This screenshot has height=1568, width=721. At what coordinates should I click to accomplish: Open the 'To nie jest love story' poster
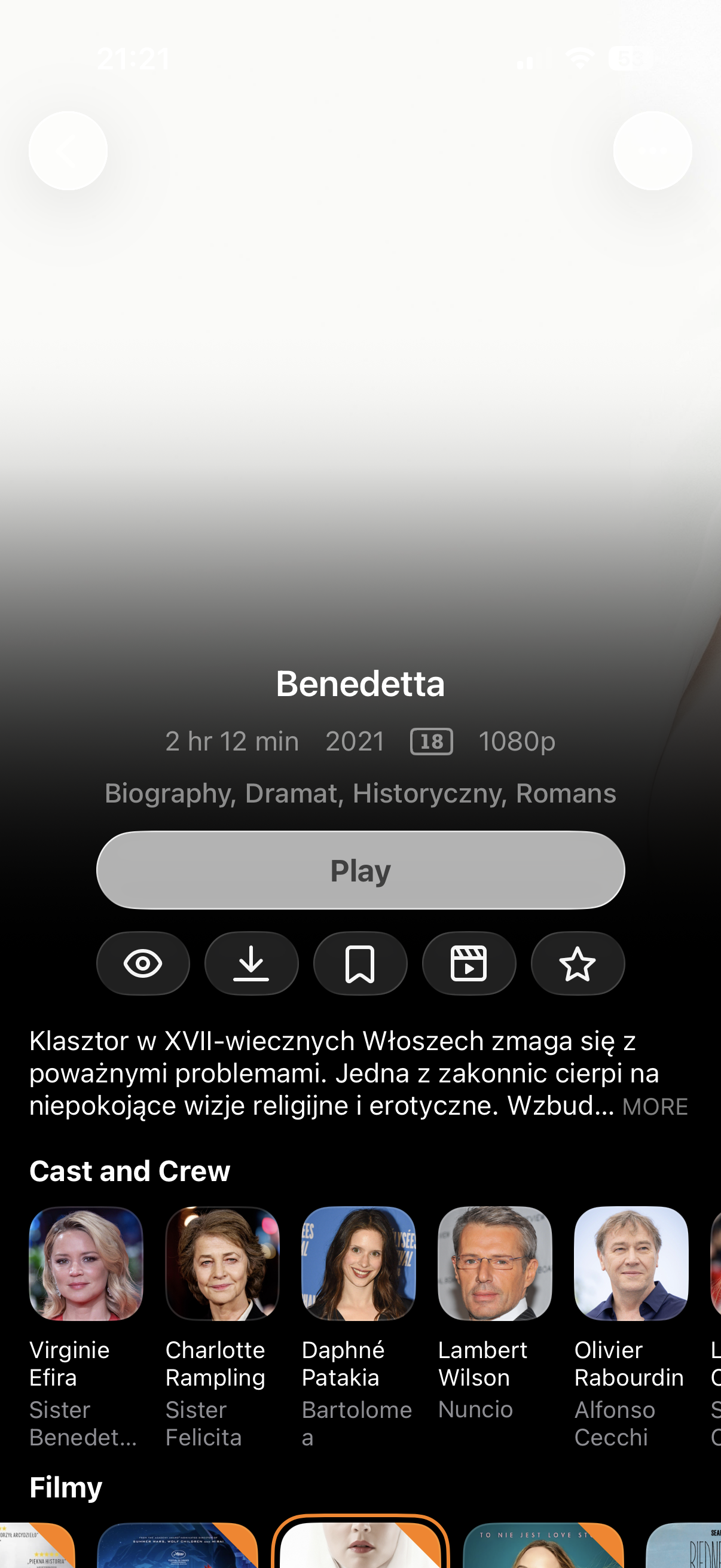click(543, 1545)
